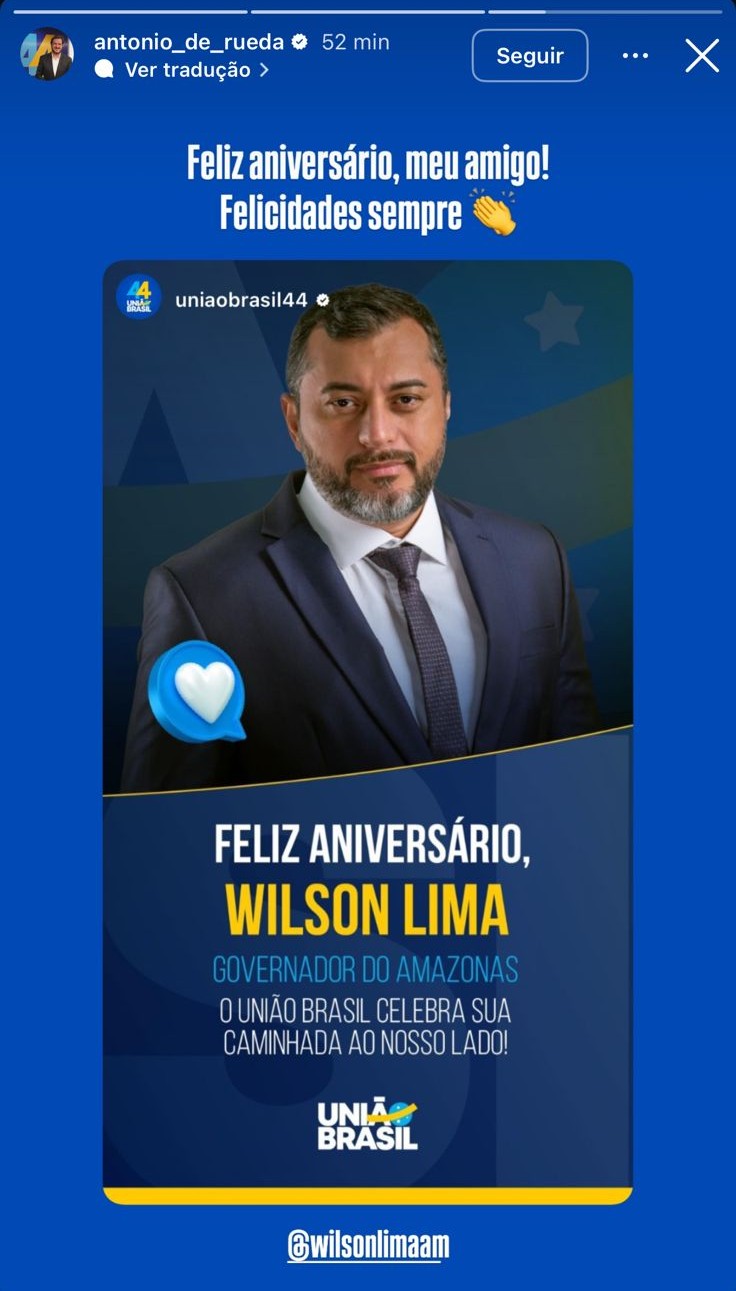Open the three-dot story options menu
Screen dimensions: 736x1291
(x=635, y=56)
